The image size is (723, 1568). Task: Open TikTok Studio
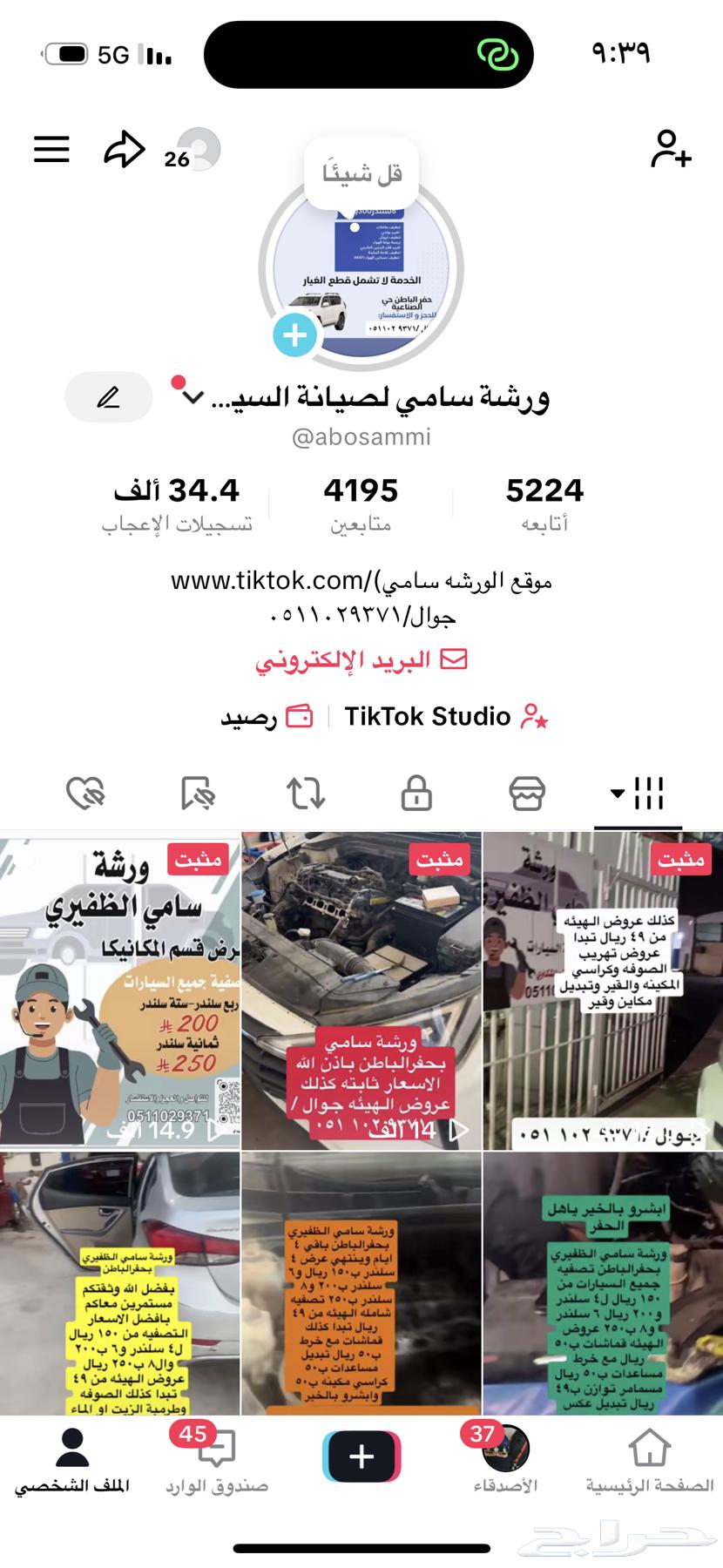[x=427, y=716]
